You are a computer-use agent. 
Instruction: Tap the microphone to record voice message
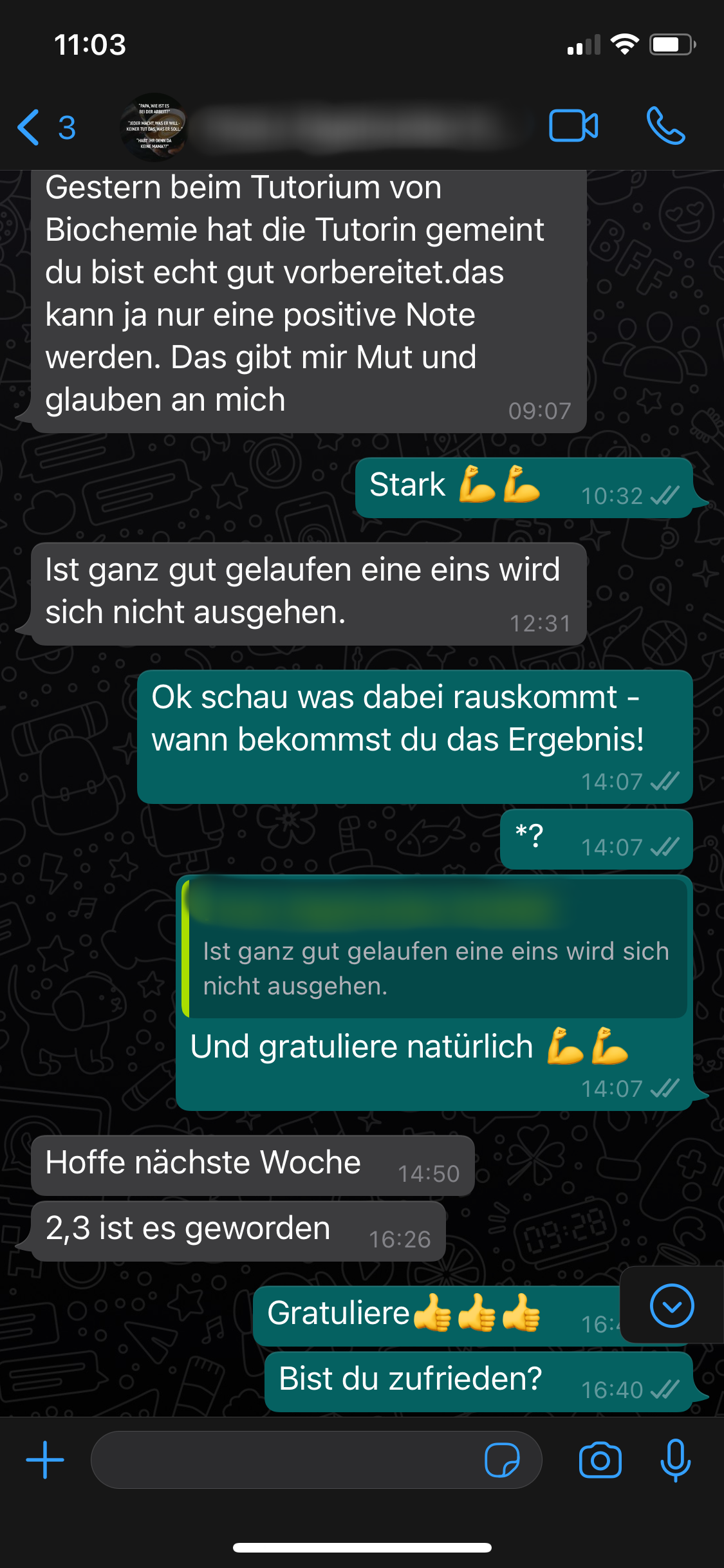click(x=675, y=1460)
